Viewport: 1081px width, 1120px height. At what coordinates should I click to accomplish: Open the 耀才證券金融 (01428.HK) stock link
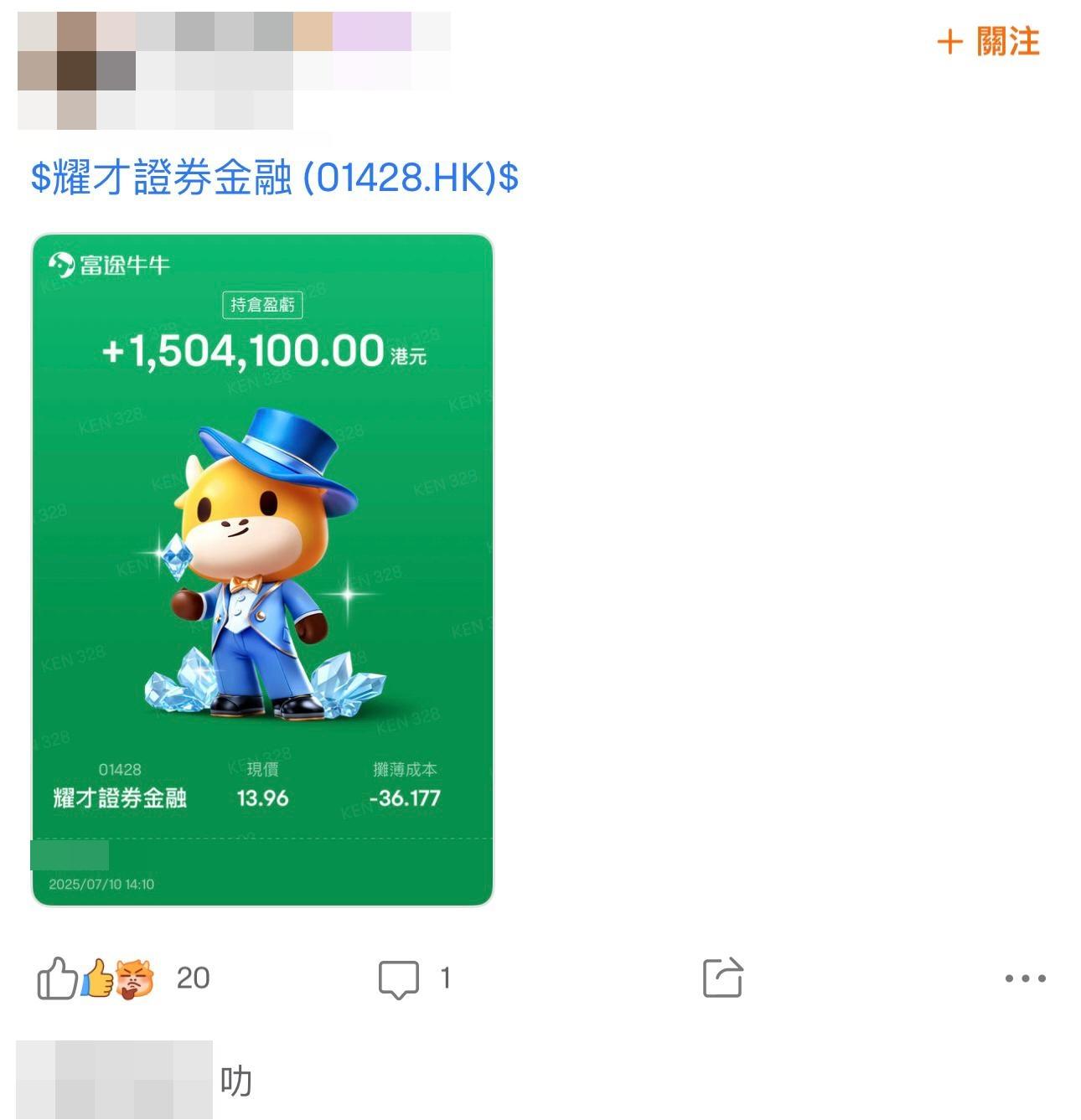pos(275,178)
